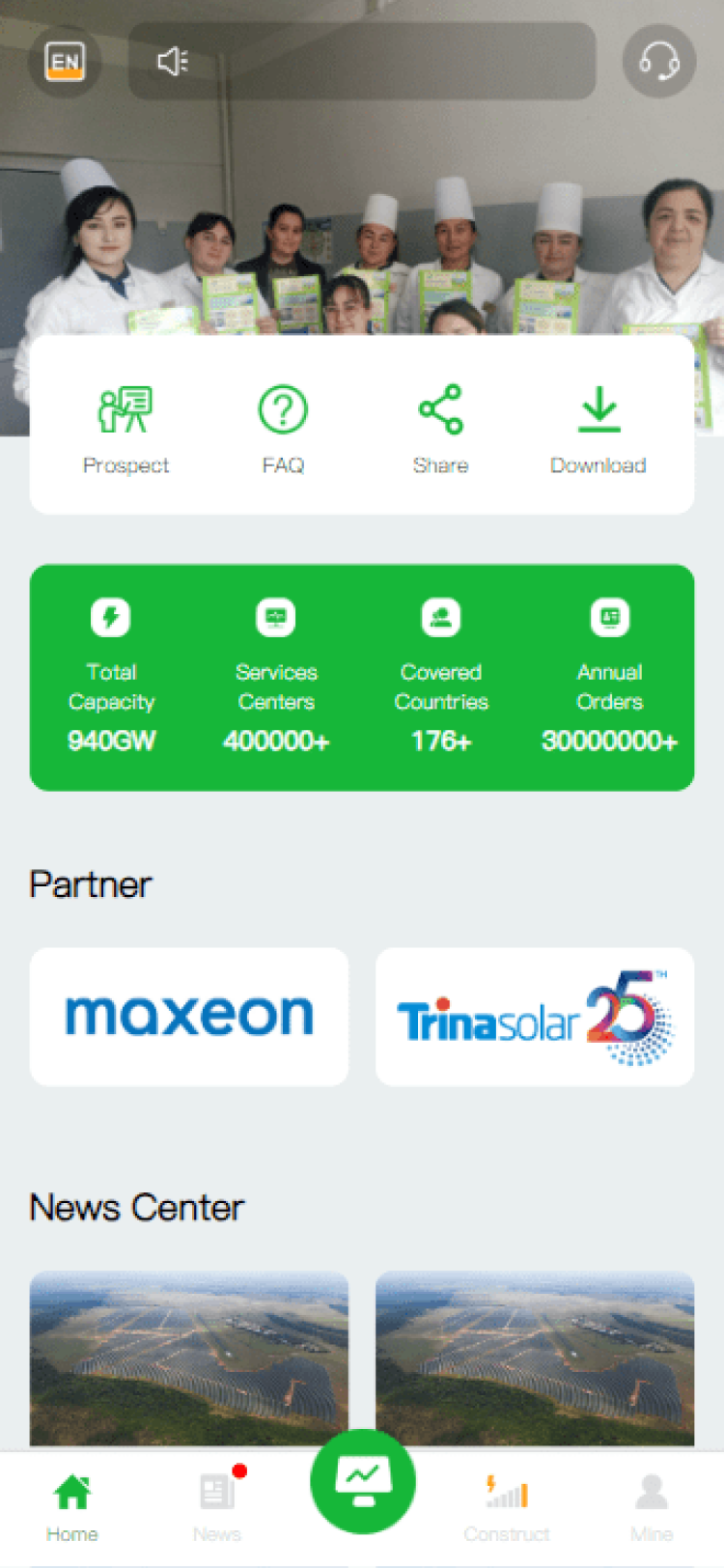Switch to the News tab

click(x=217, y=1507)
